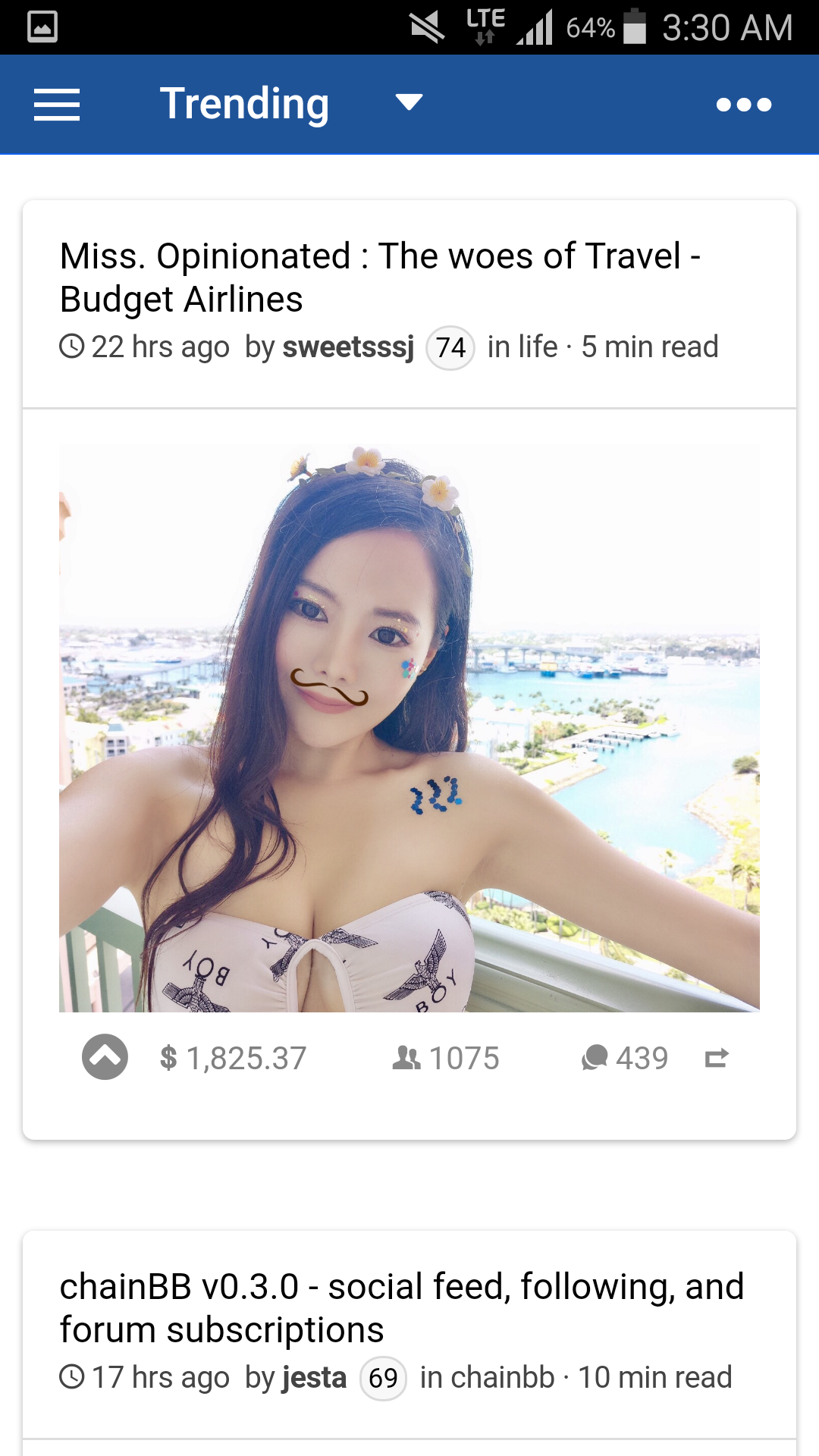
Task: Reblog the Budget Airlines post
Action: point(717,1059)
